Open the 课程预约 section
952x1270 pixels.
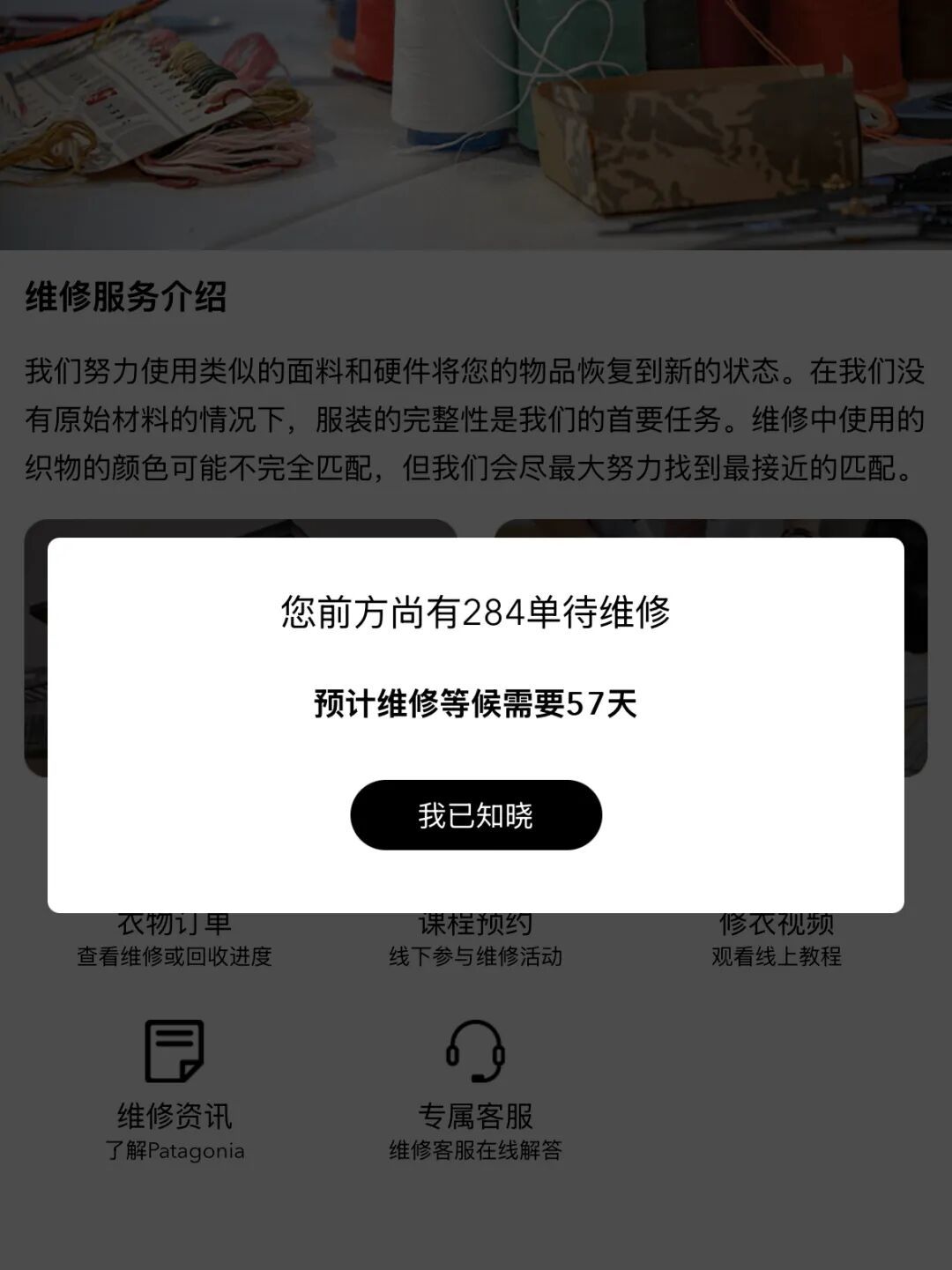pos(477,922)
